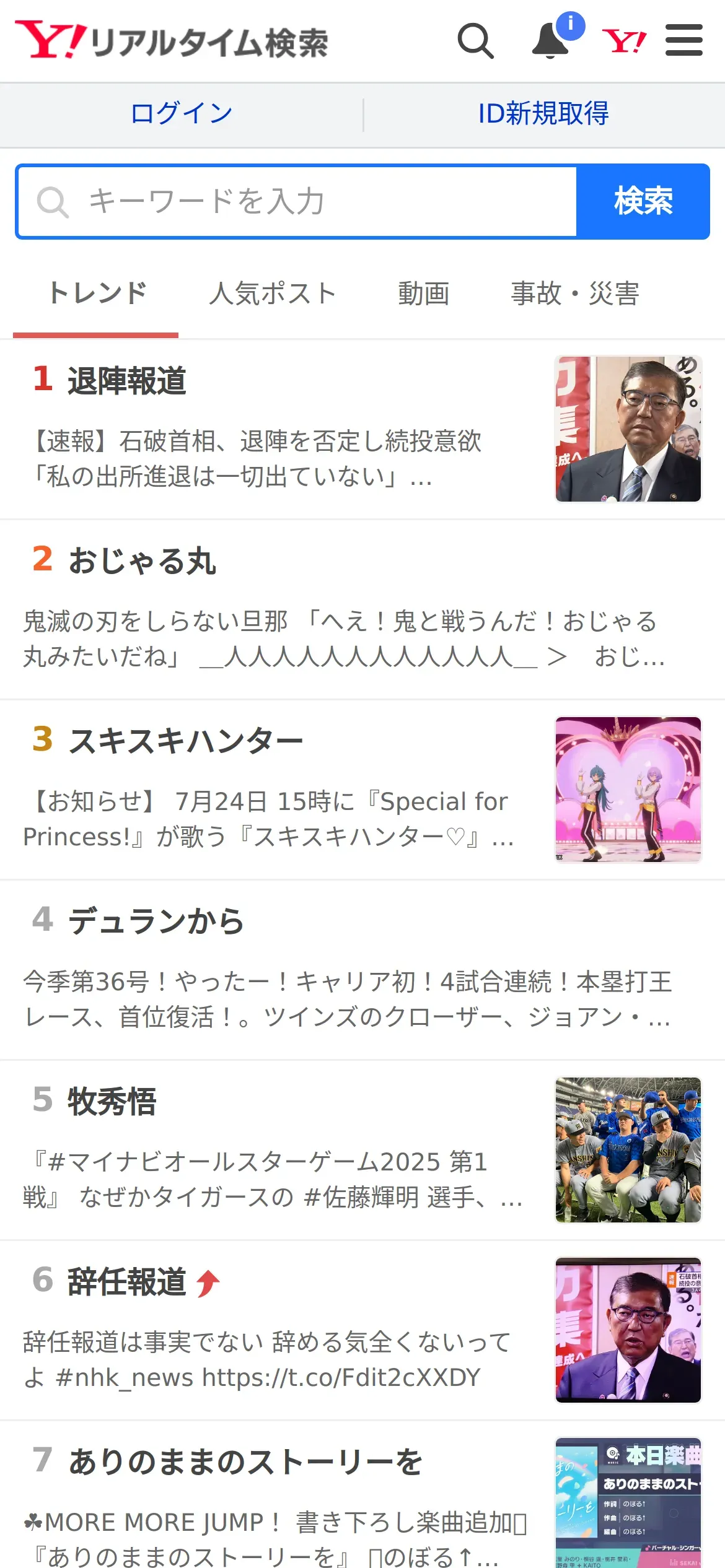Open the notifications bell
The width and height of the screenshot is (725, 1568).
click(550, 41)
